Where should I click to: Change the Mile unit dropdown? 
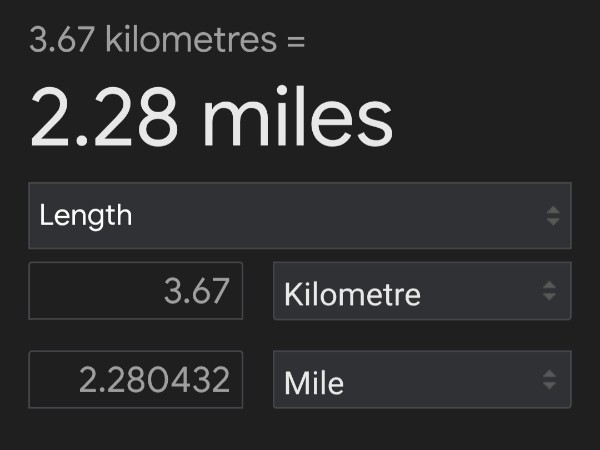(x=421, y=379)
